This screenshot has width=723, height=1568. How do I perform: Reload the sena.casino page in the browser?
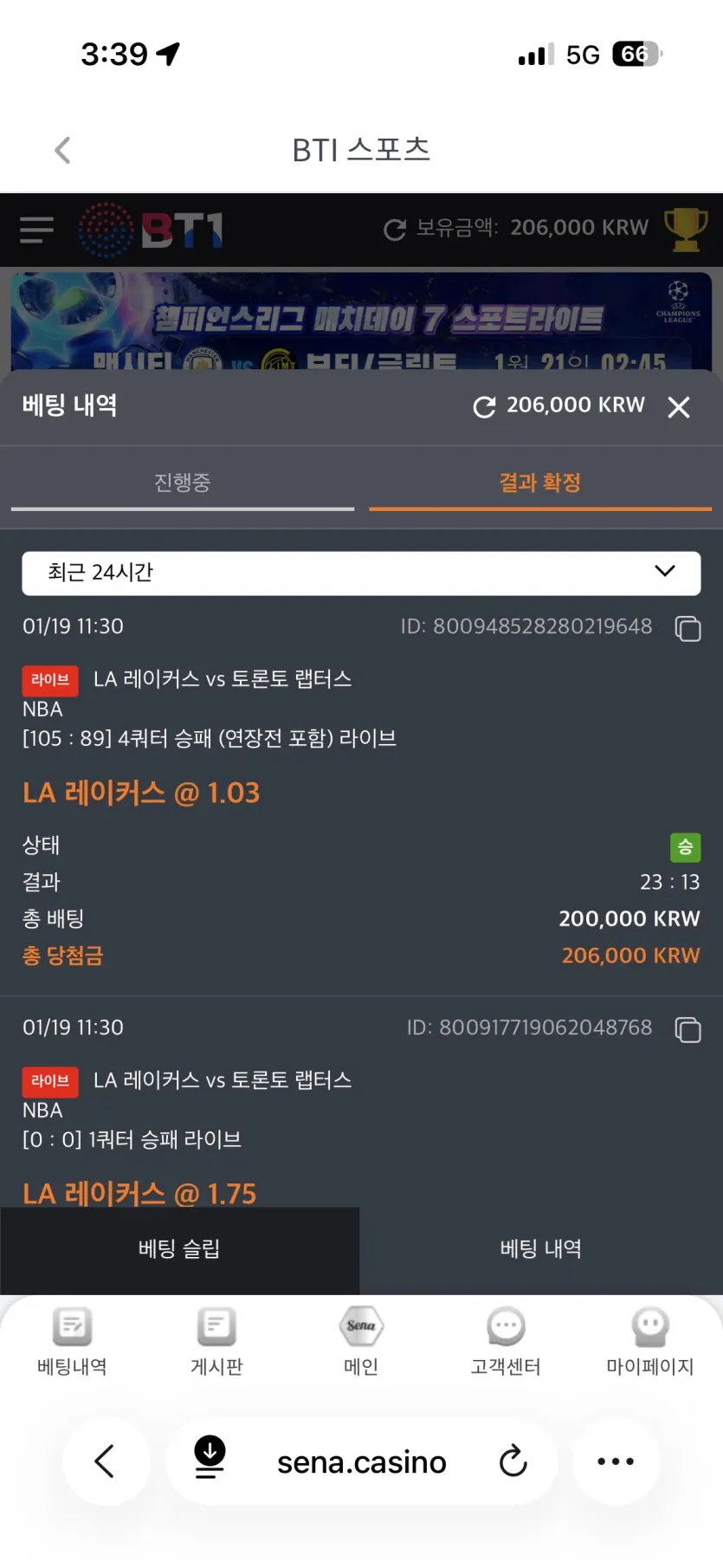click(513, 1461)
